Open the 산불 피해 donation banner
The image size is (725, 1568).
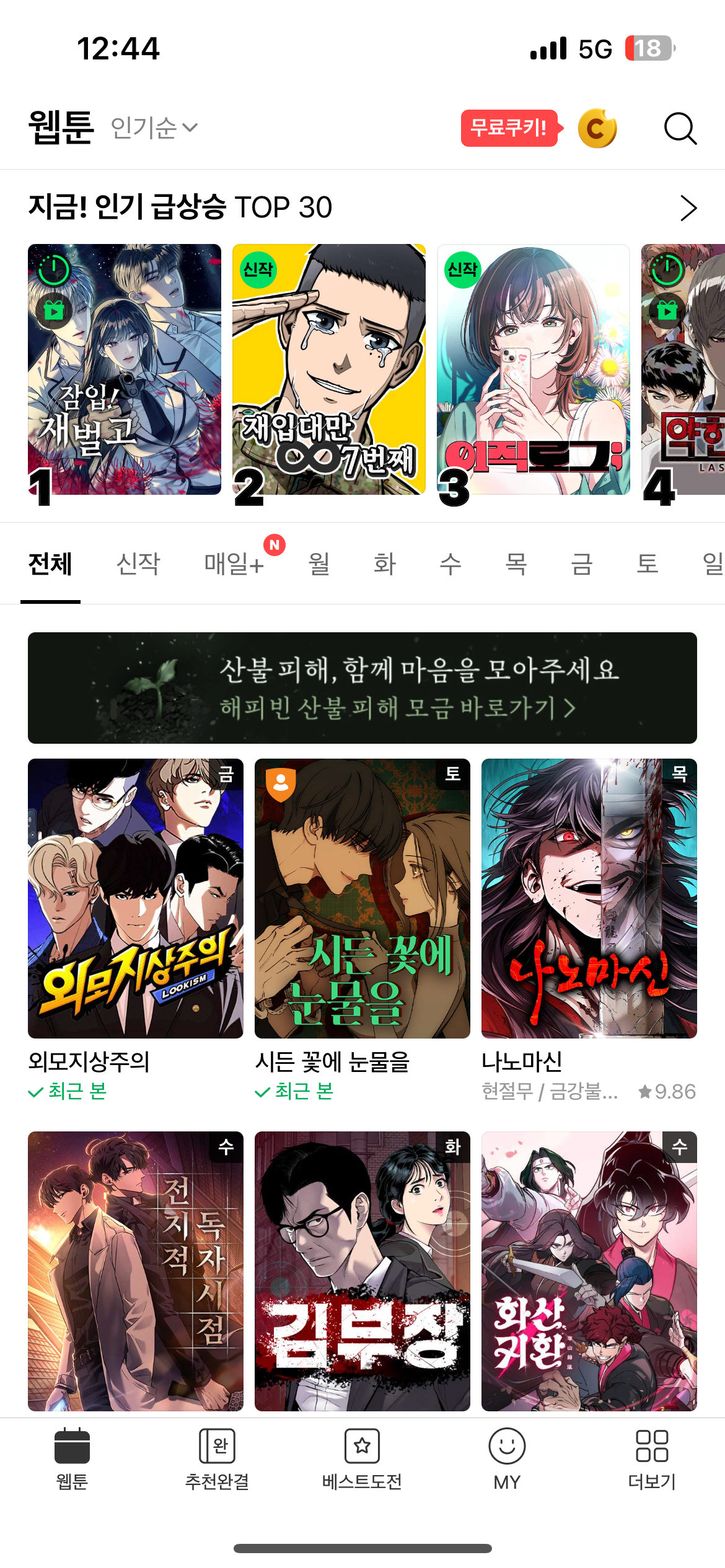pyautogui.click(x=362, y=687)
